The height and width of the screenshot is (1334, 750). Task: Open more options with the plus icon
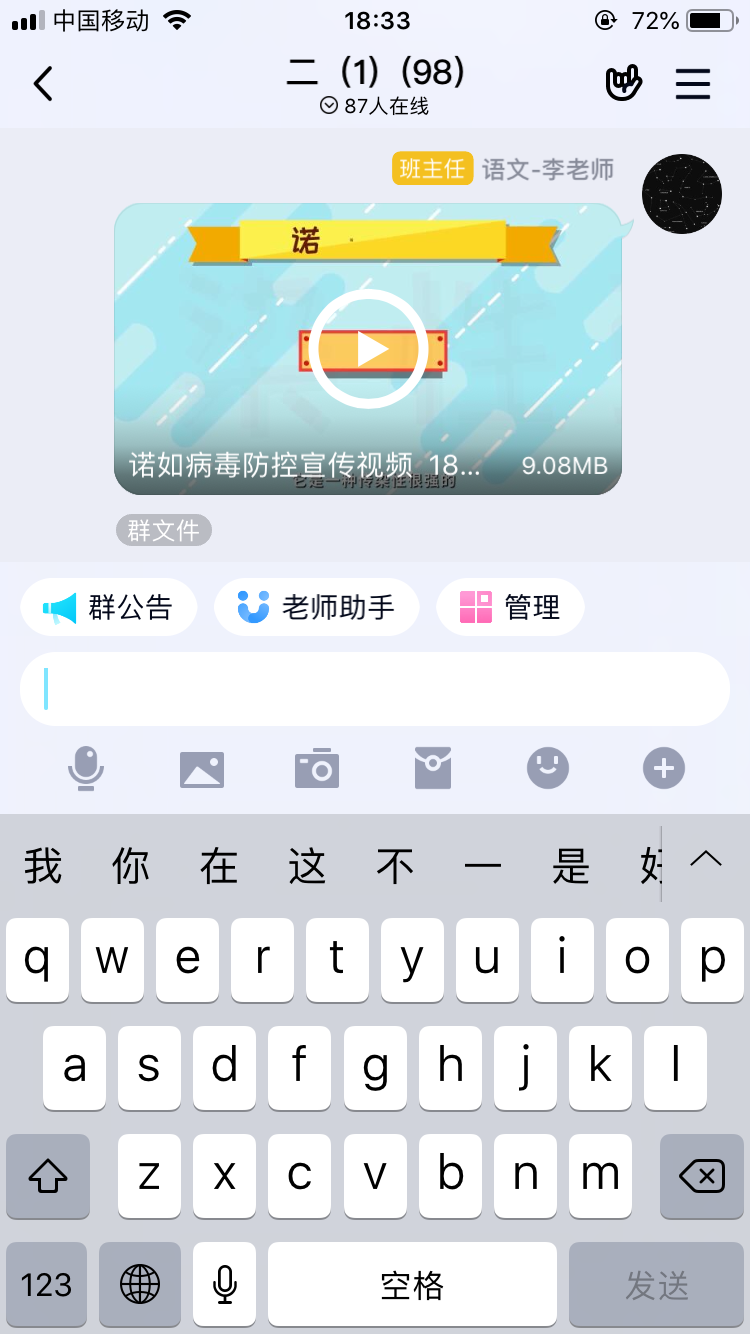[x=664, y=768]
